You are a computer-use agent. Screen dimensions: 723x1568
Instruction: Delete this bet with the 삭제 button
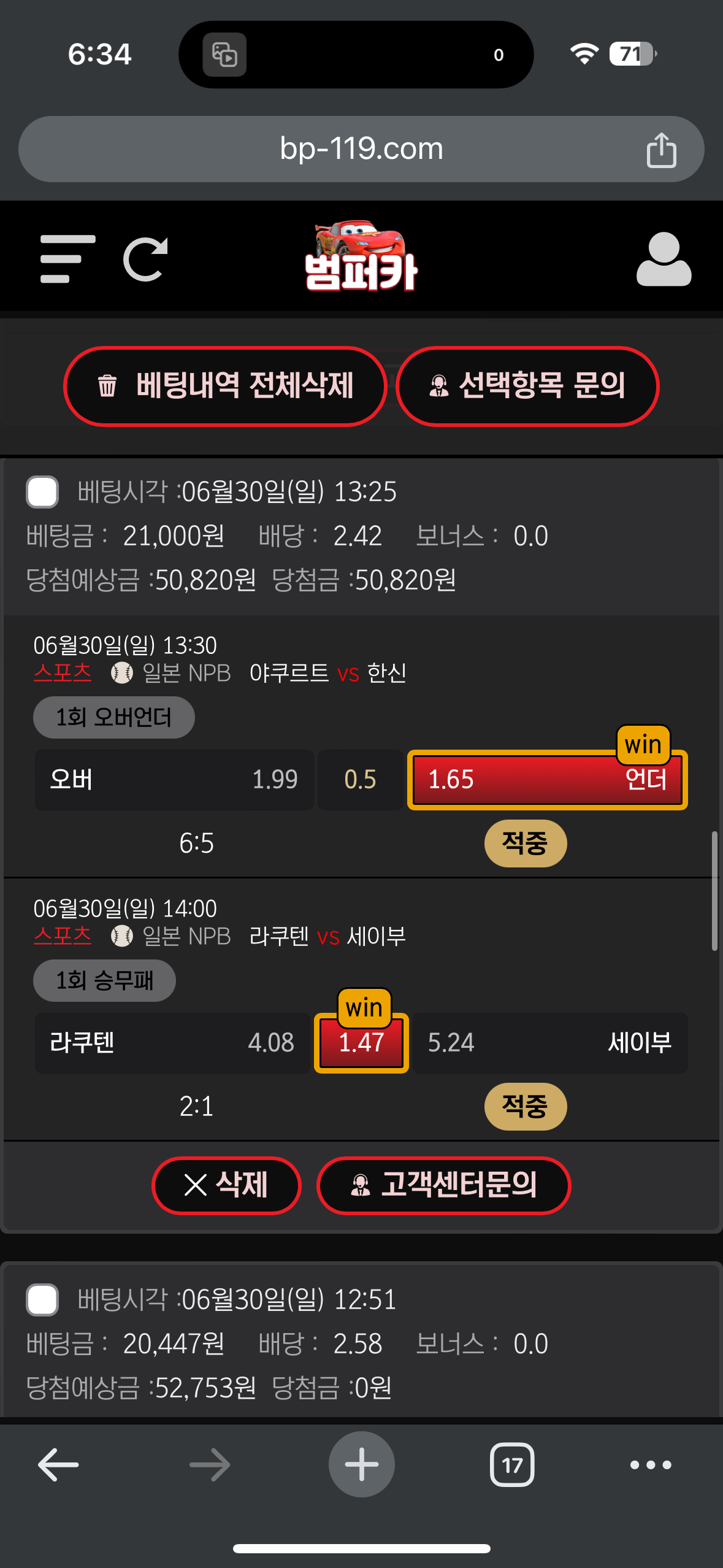pyautogui.click(x=226, y=1185)
